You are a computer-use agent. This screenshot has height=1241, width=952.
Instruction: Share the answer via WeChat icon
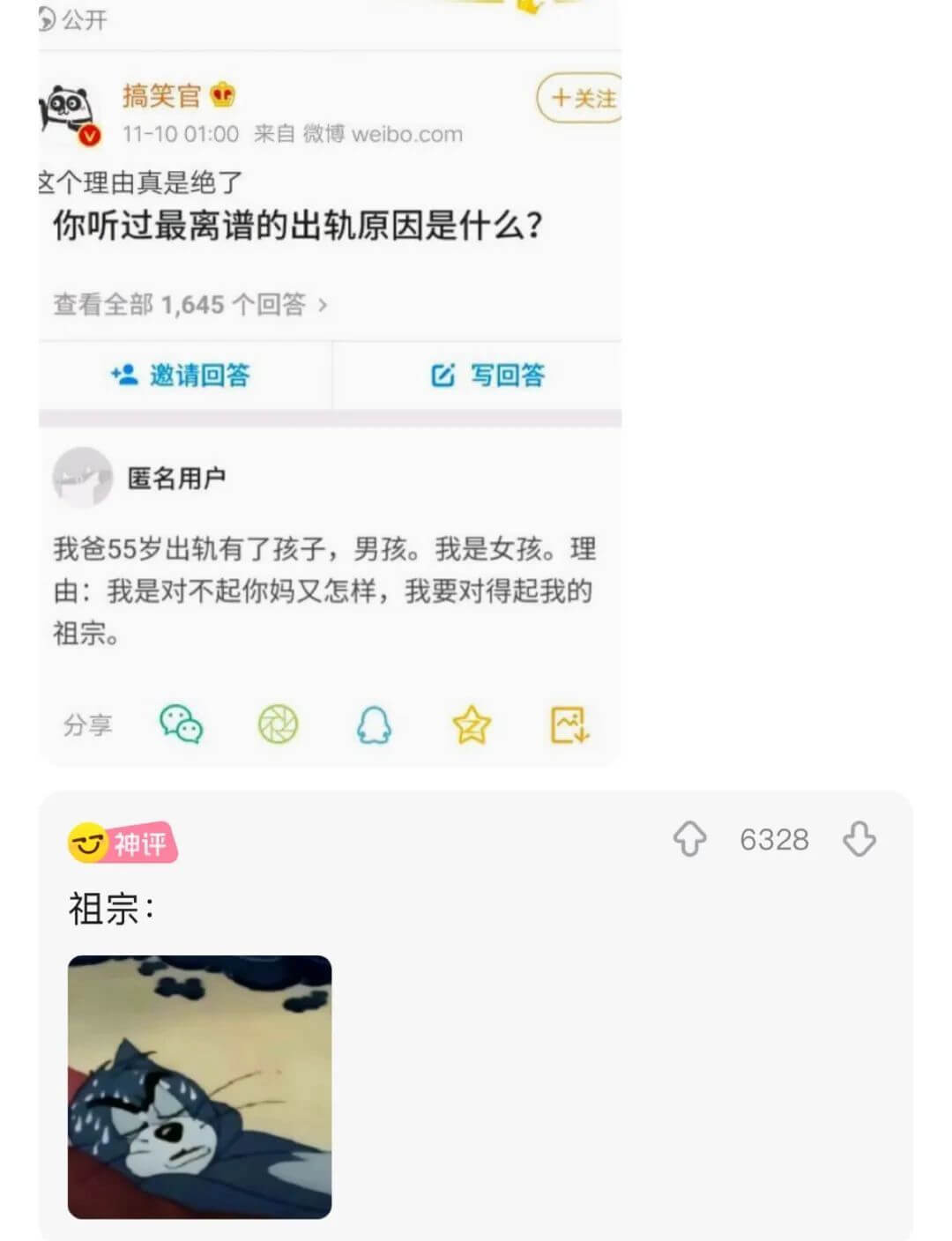tap(182, 725)
